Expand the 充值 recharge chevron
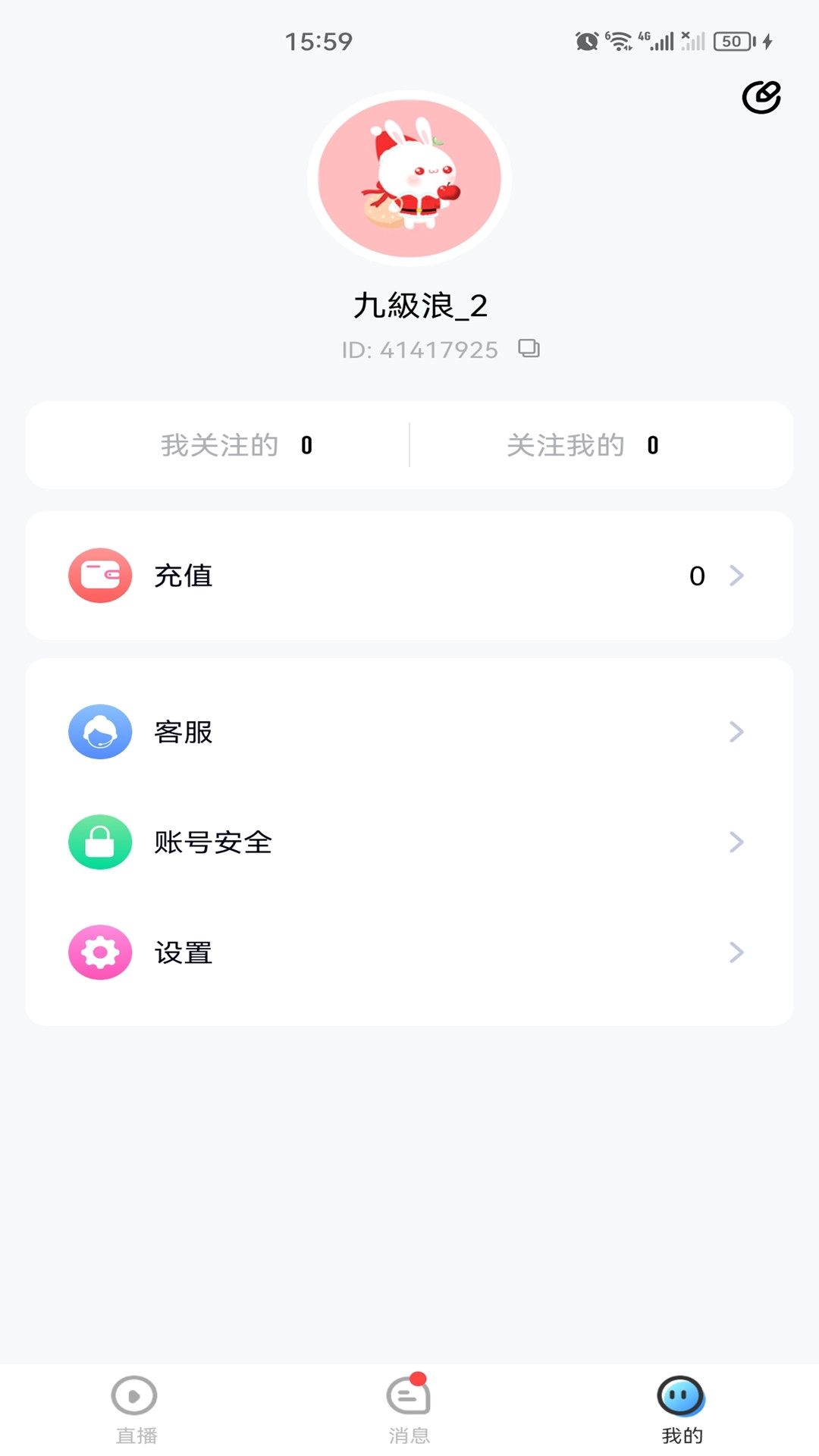 735,575
